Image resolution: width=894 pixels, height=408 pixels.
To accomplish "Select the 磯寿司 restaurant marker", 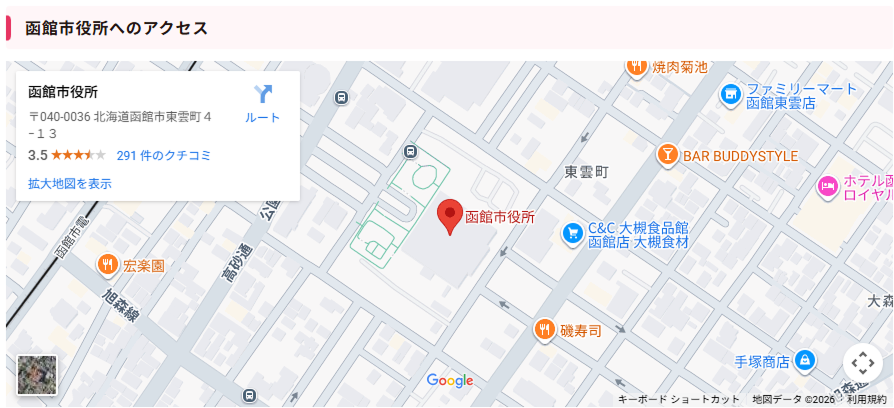I will click(x=544, y=329).
